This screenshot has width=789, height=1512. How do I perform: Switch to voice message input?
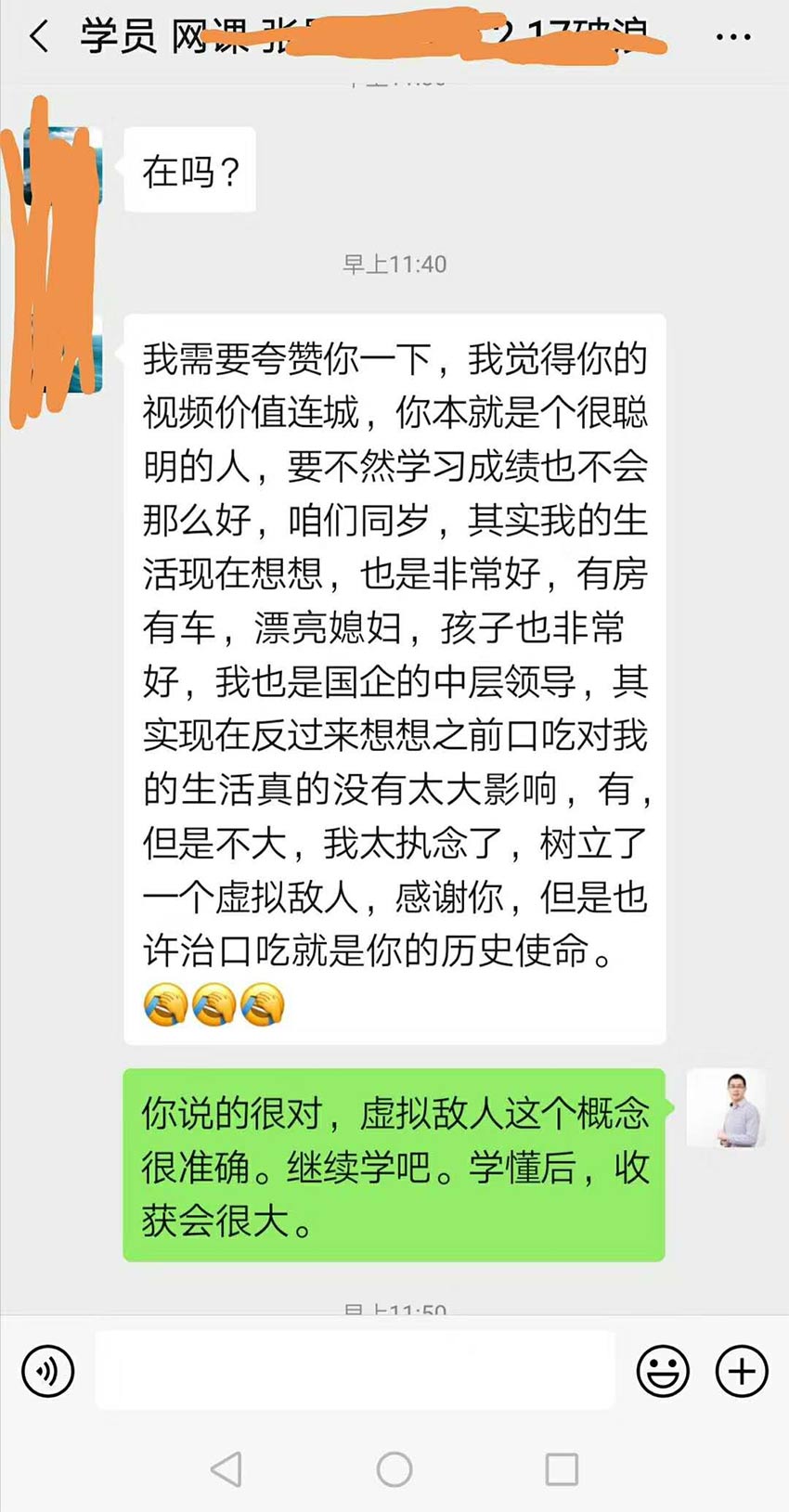tap(47, 1370)
